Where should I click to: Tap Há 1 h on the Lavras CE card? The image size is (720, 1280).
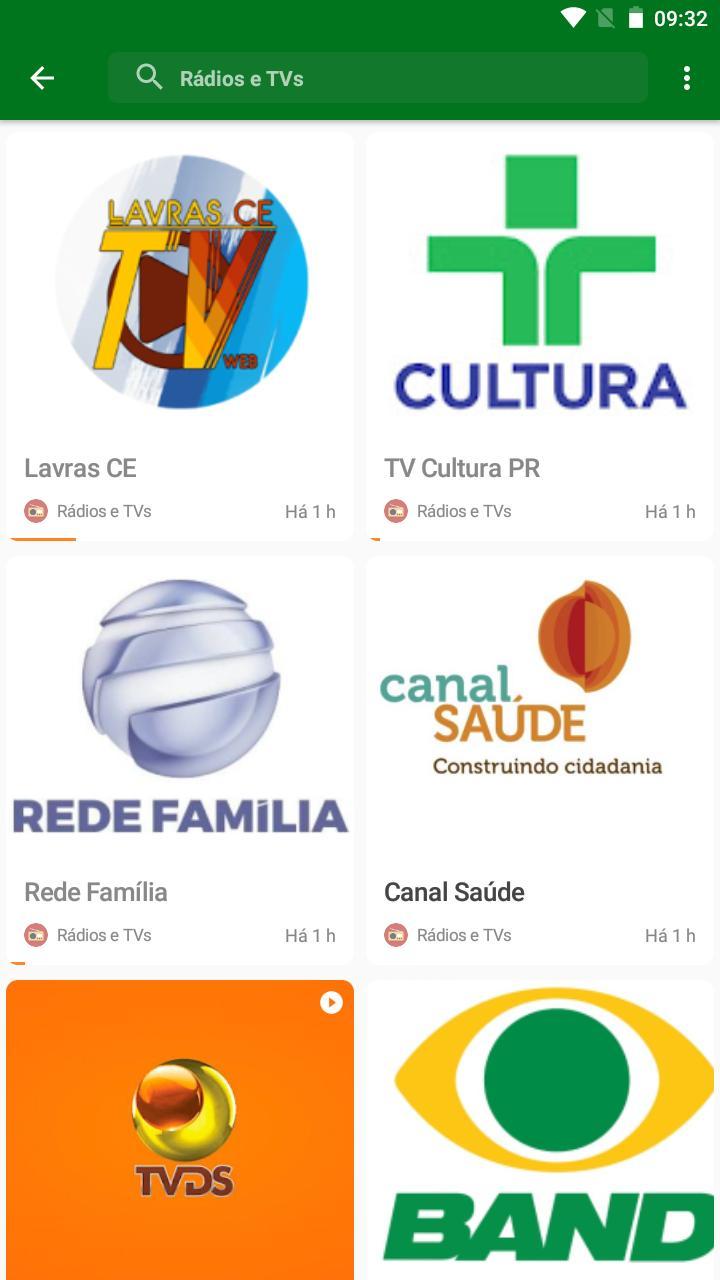tap(310, 510)
